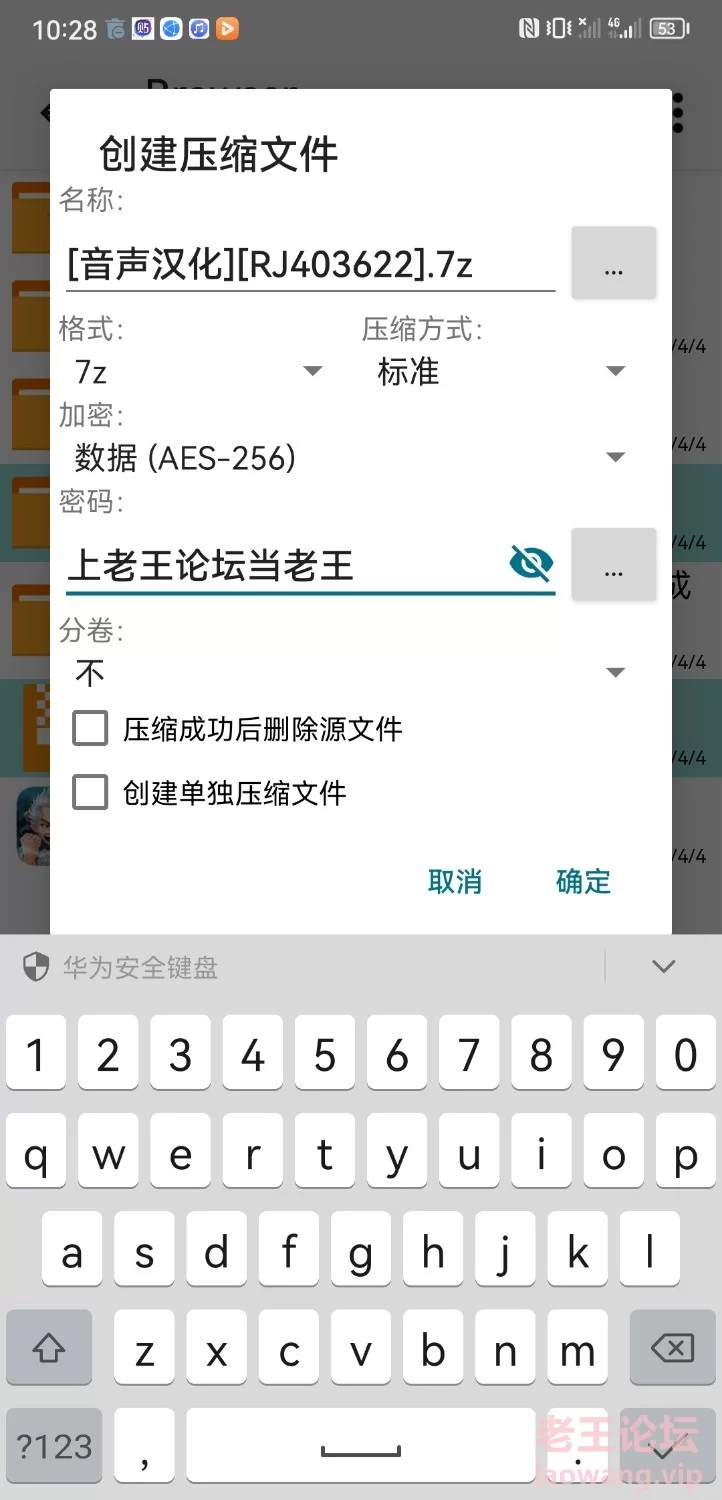Tap 取消 to cancel
The image size is (722, 1500).
[x=455, y=881]
